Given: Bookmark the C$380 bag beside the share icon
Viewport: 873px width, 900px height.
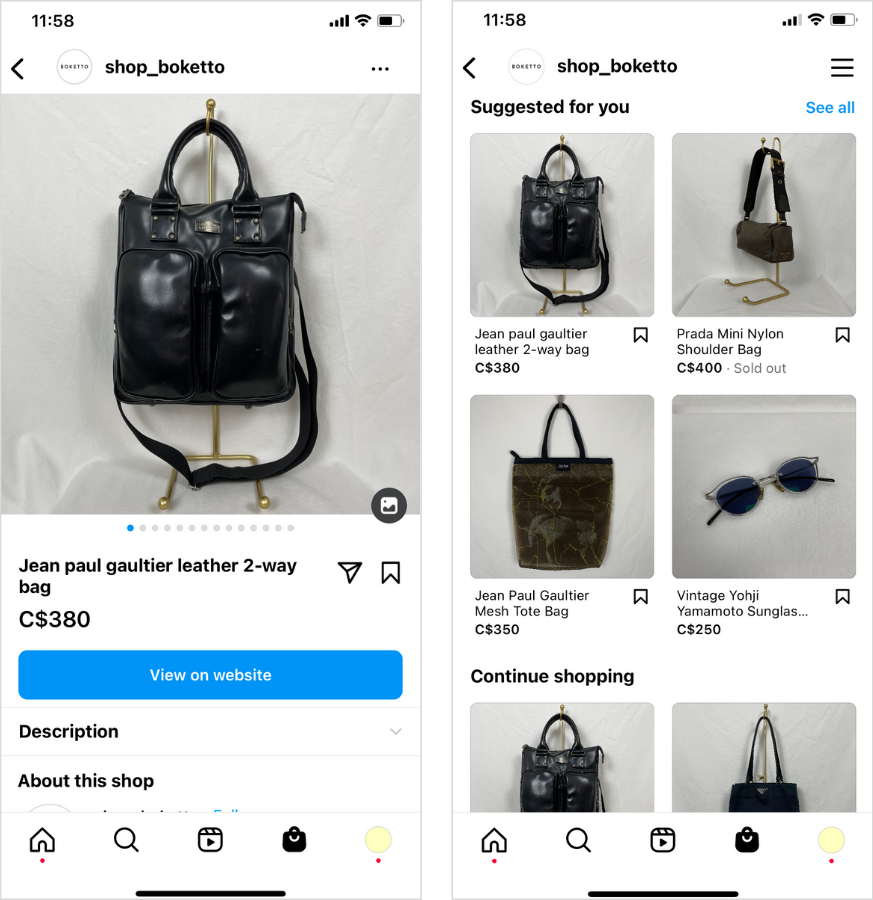Looking at the screenshot, I should 390,572.
